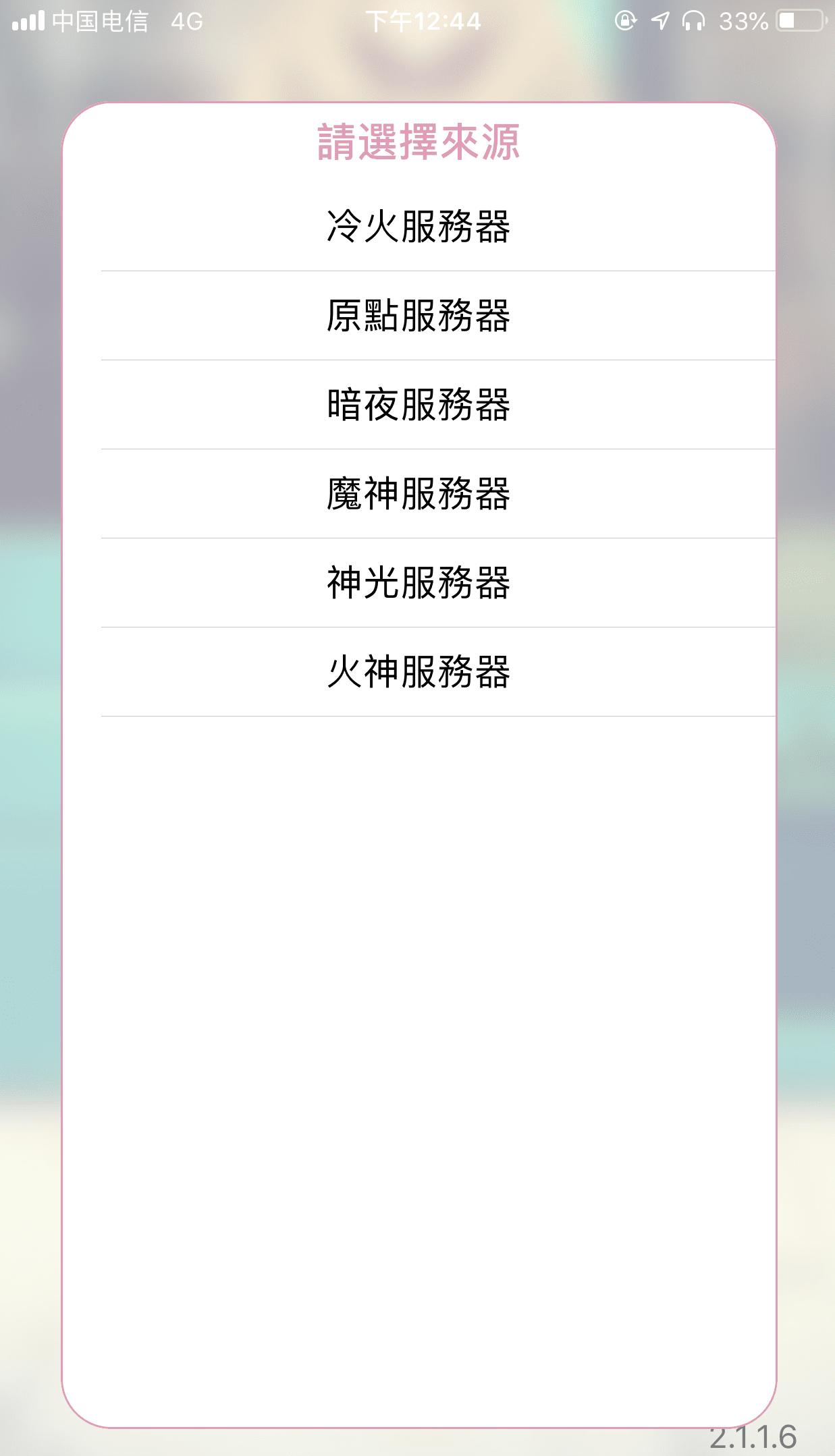Select 神光服務器 as the source
This screenshot has width=835, height=1456.
[x=419, y=583]
